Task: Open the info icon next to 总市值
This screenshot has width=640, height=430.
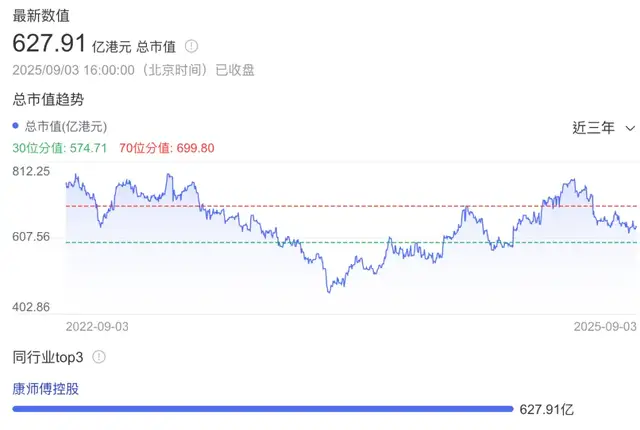Action: (192, 46)
